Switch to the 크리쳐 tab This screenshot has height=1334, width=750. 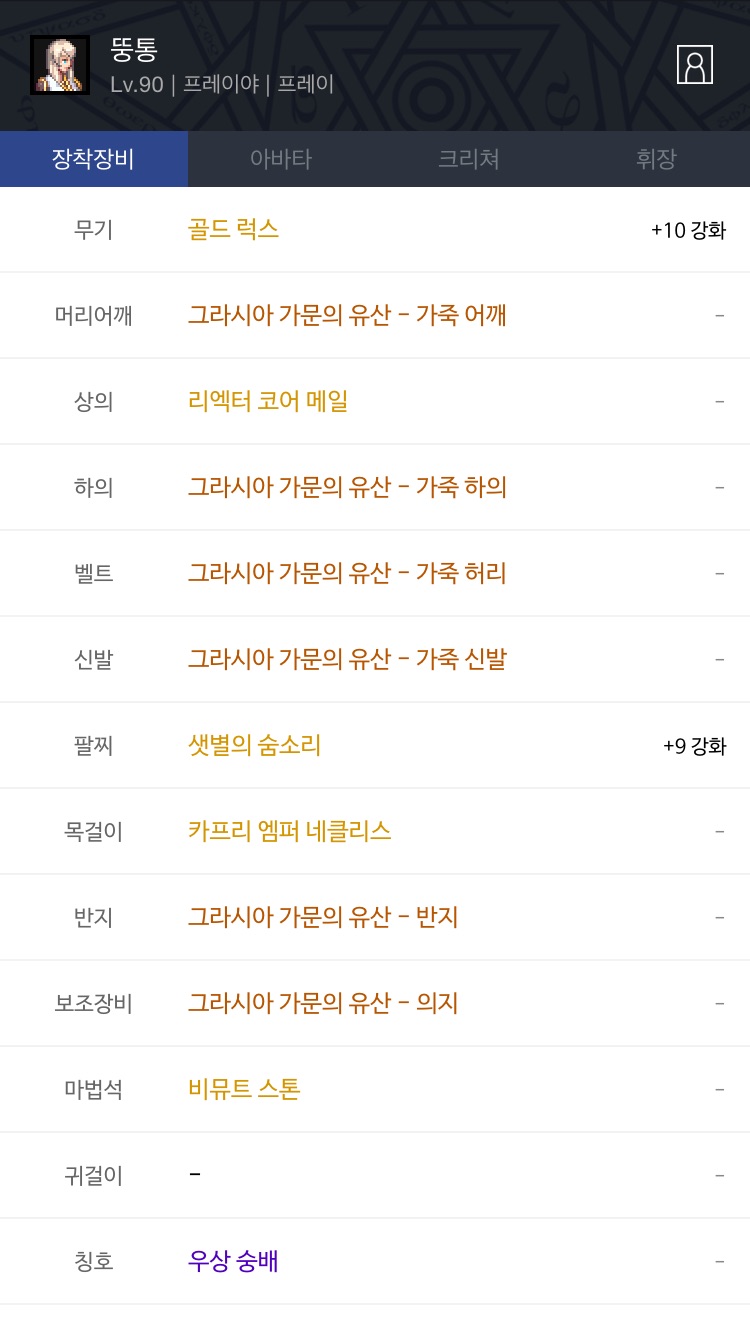(x=469, y=159)
